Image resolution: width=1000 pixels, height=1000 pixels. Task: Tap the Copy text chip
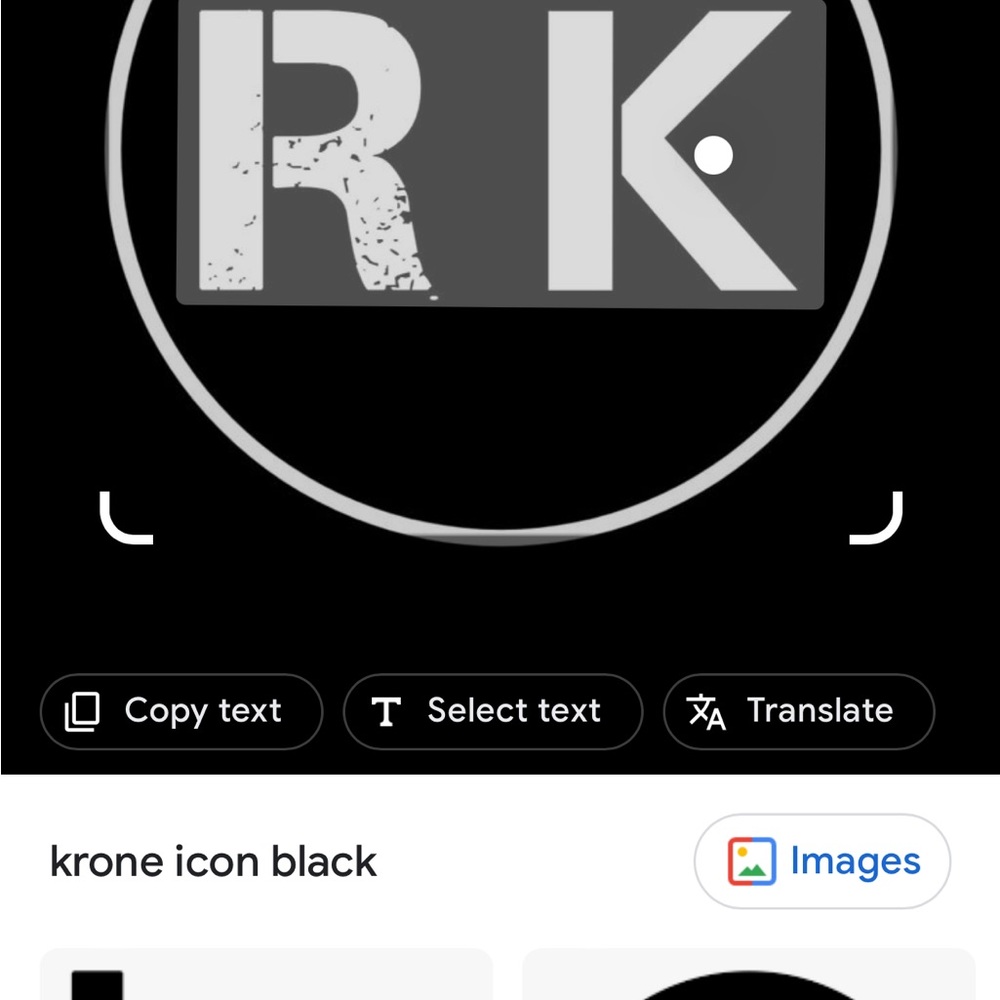pyautogui.click(x=181, y=711)
